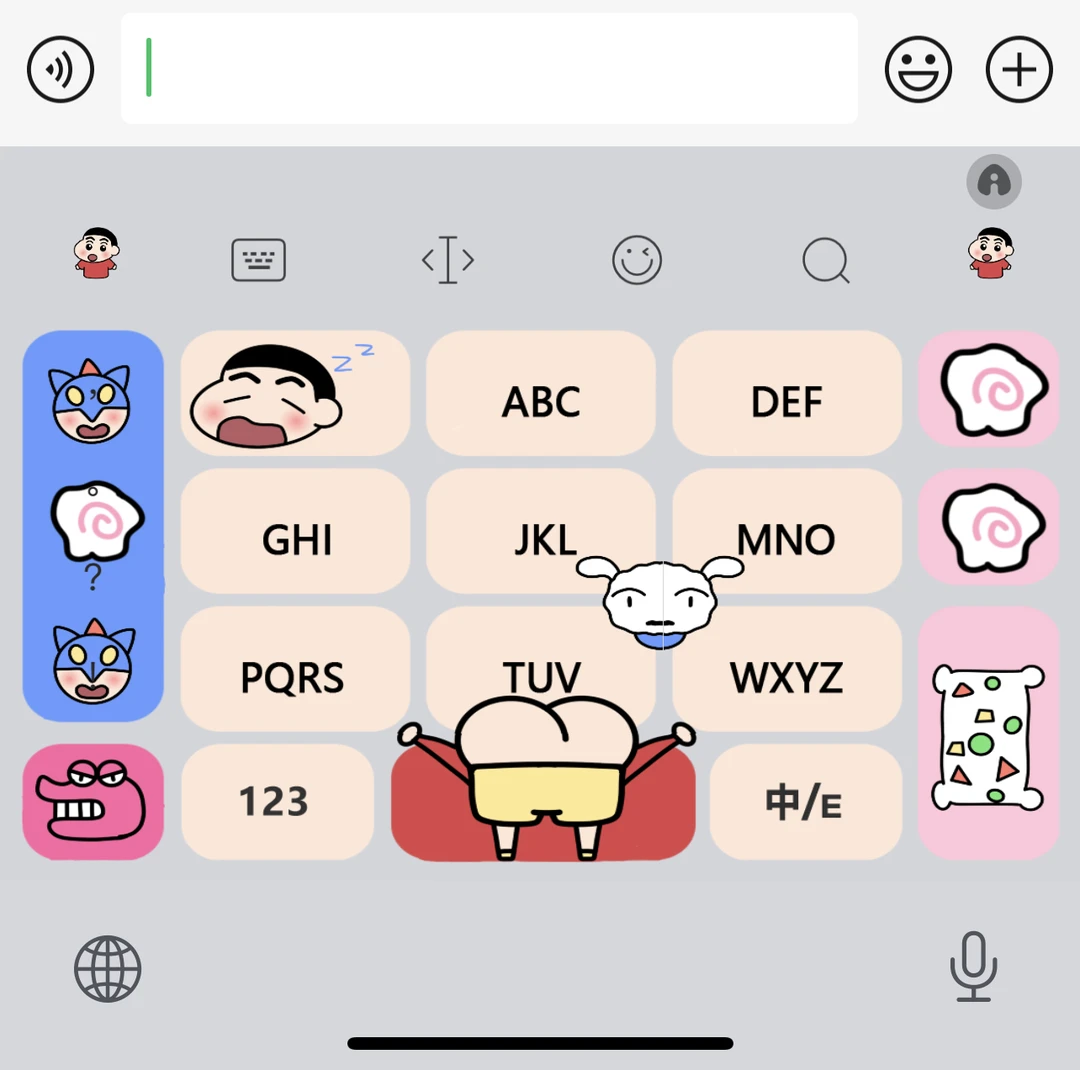Viewport: 1080px width, 1070px height.
Task: Tap the ABC key
Action: tap(541, 393)
